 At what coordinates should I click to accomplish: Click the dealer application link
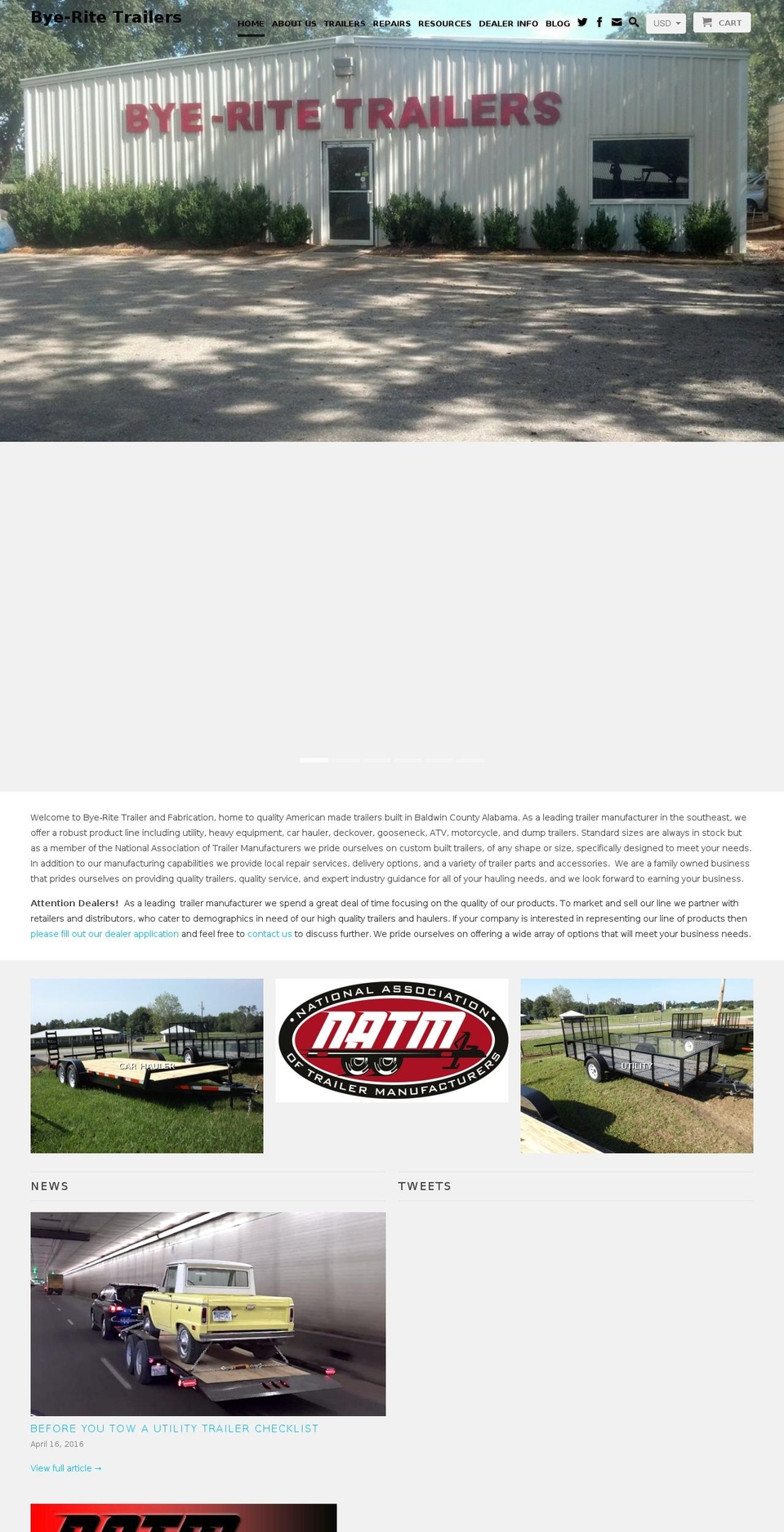point(105,934)
